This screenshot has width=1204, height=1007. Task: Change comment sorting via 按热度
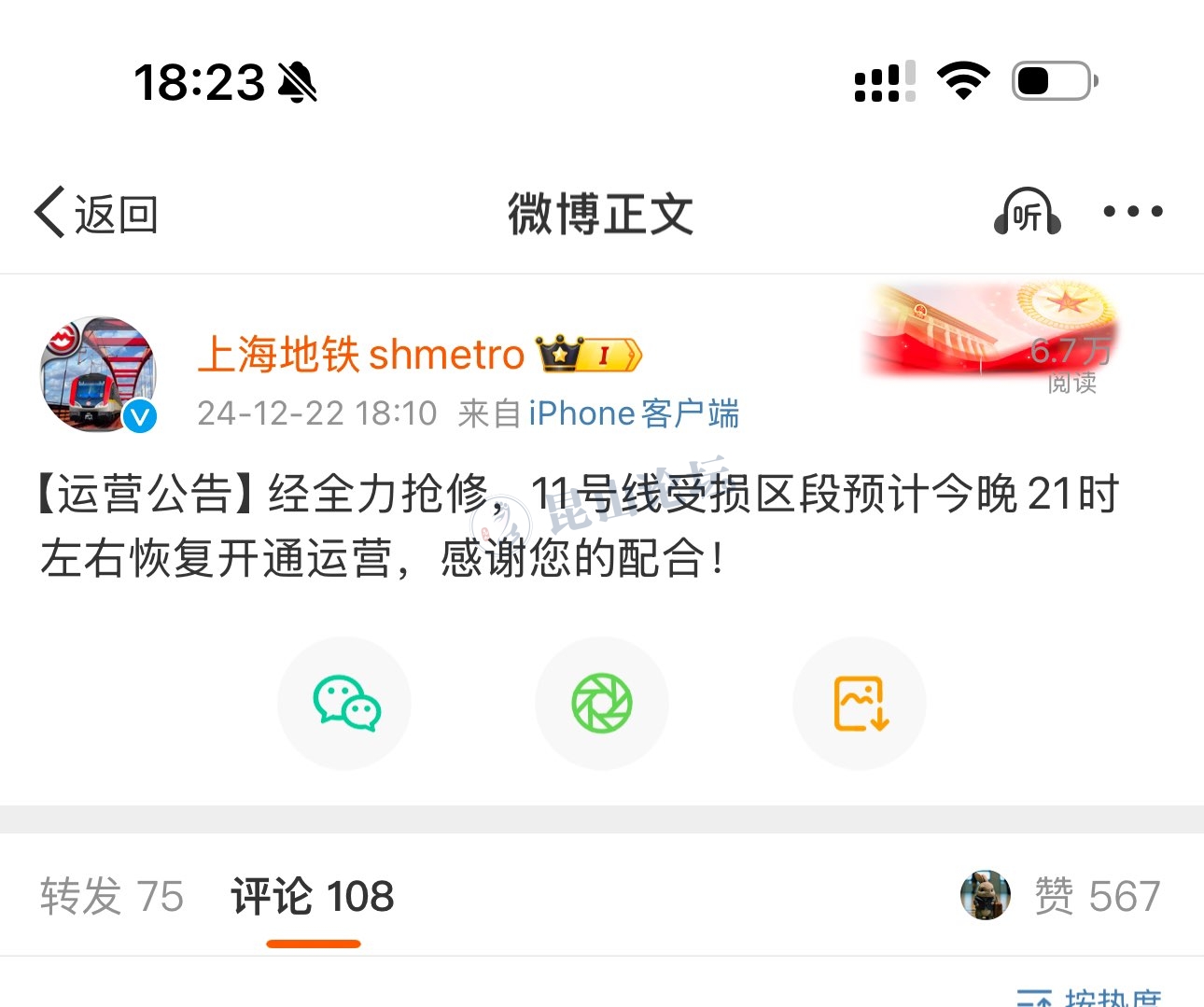tap(1111, 997)
